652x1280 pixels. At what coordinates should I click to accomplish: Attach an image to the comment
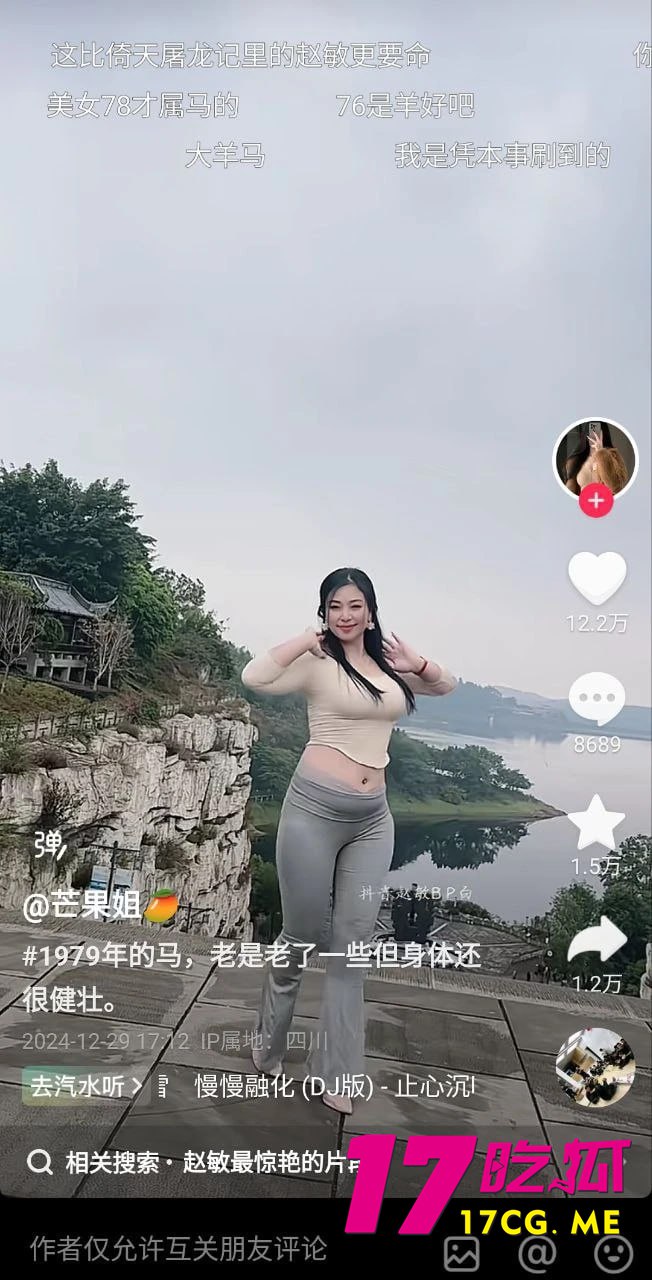(x=461, y=1252)
